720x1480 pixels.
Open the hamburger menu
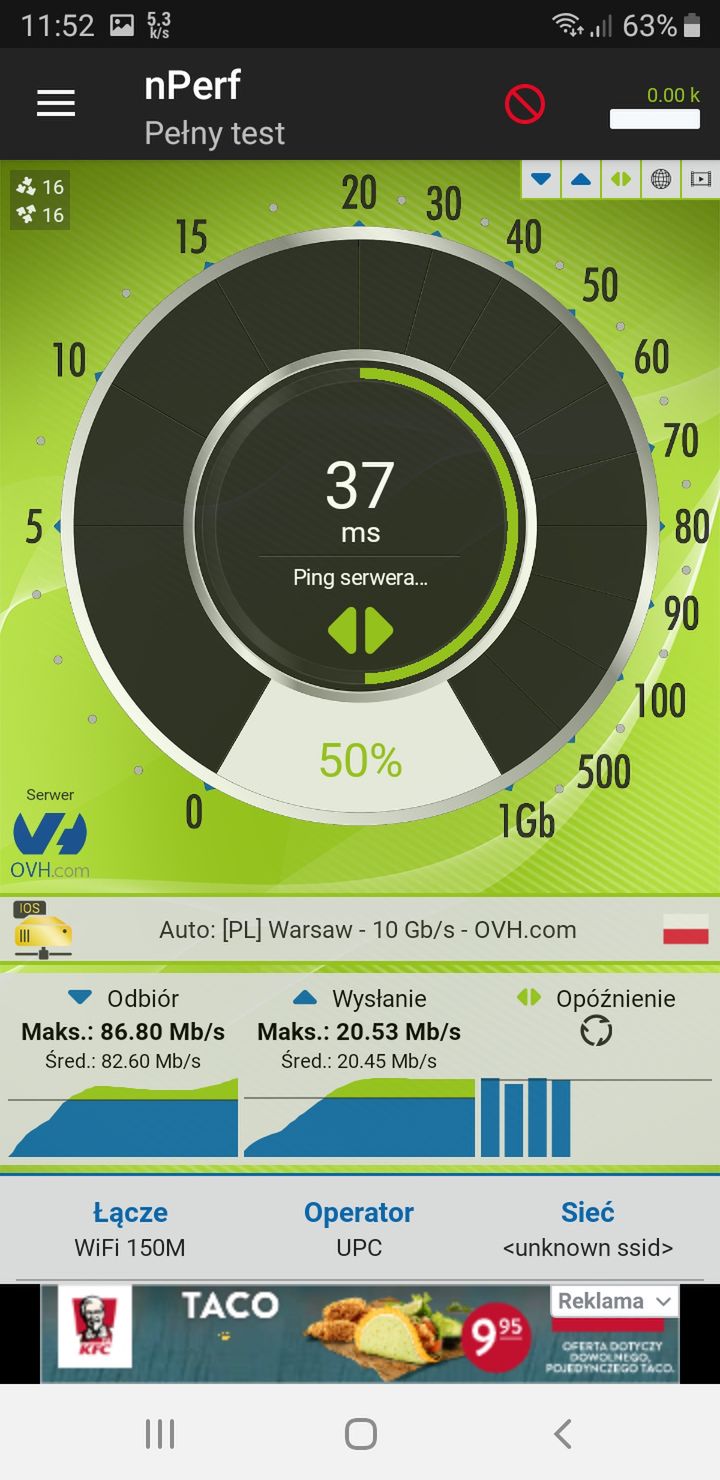[56, 103]
